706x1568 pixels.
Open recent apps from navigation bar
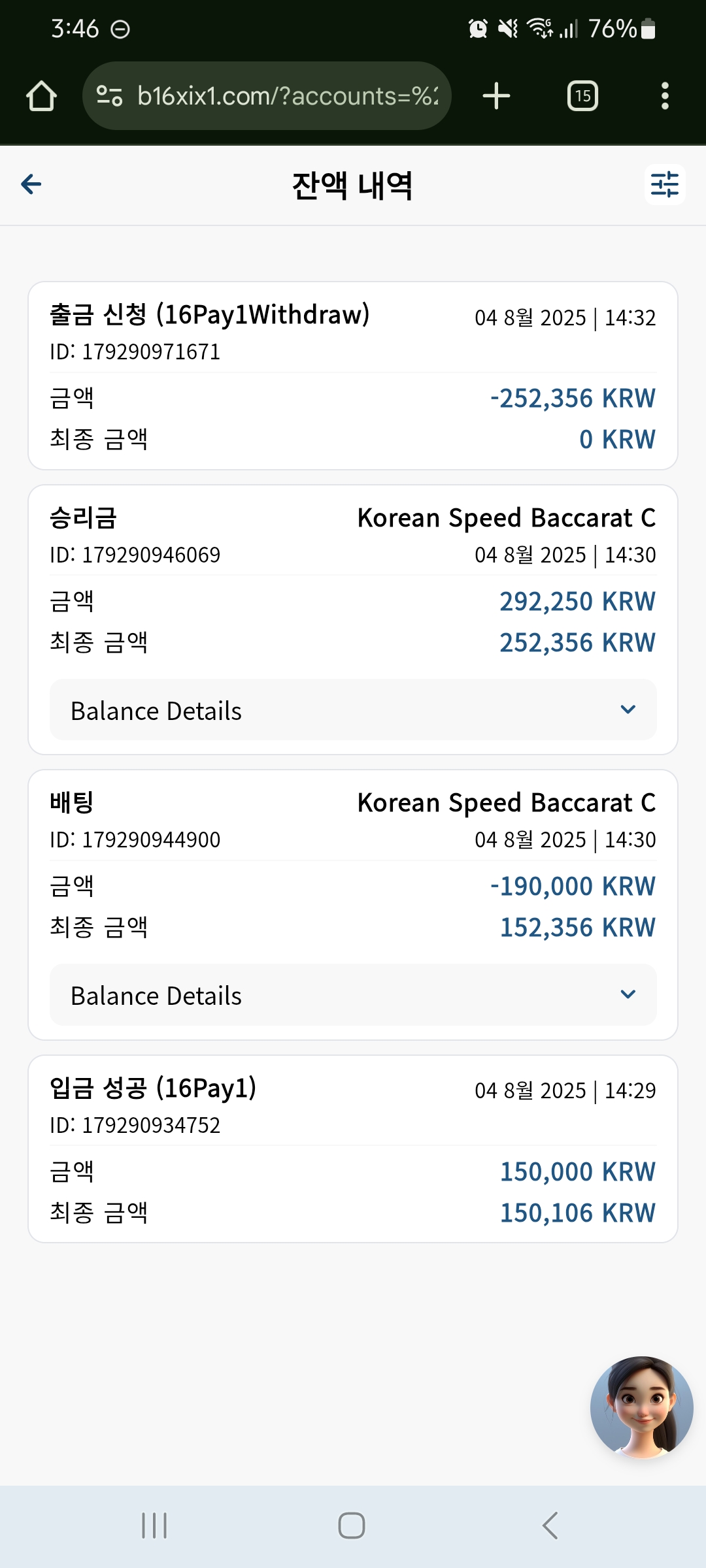tap(154, 1526)
